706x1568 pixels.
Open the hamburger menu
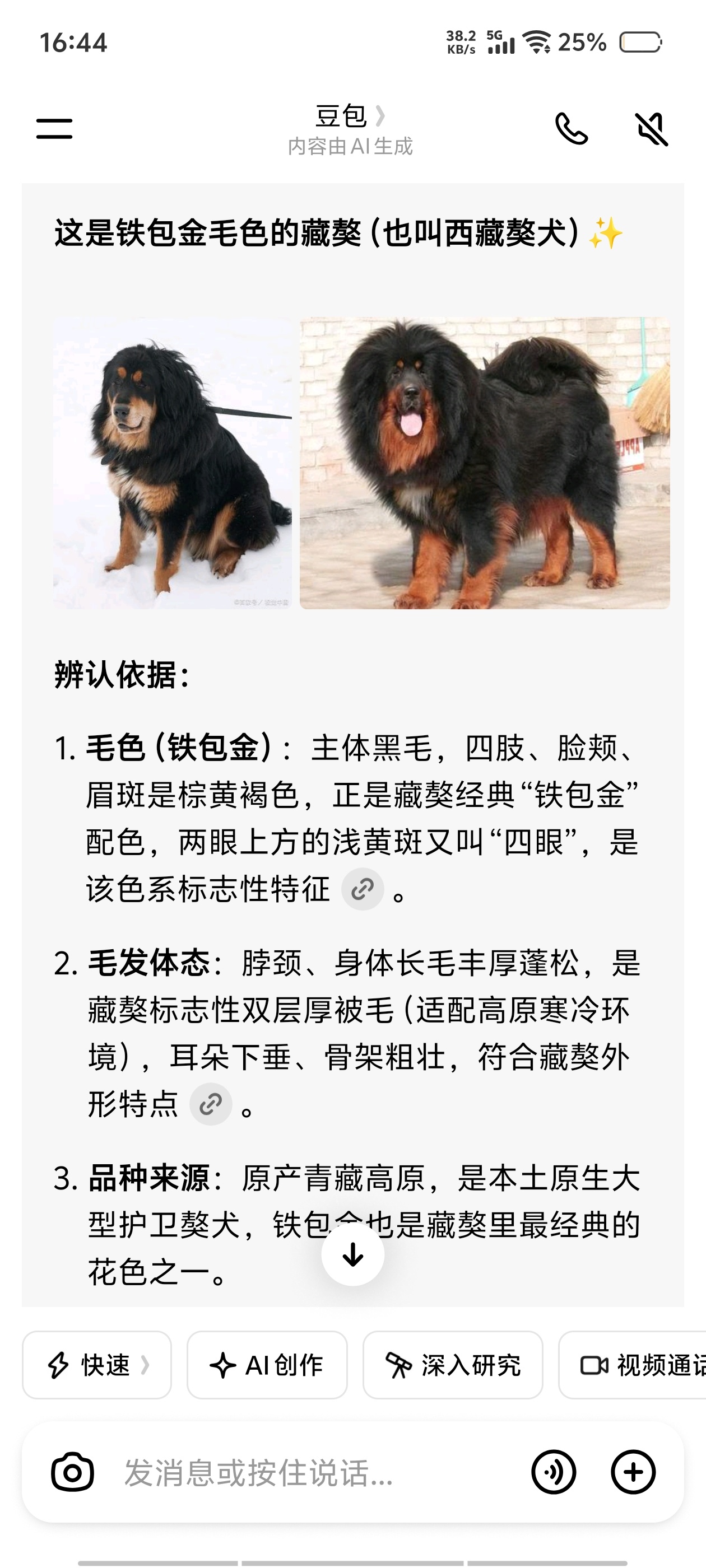(54, 128)
